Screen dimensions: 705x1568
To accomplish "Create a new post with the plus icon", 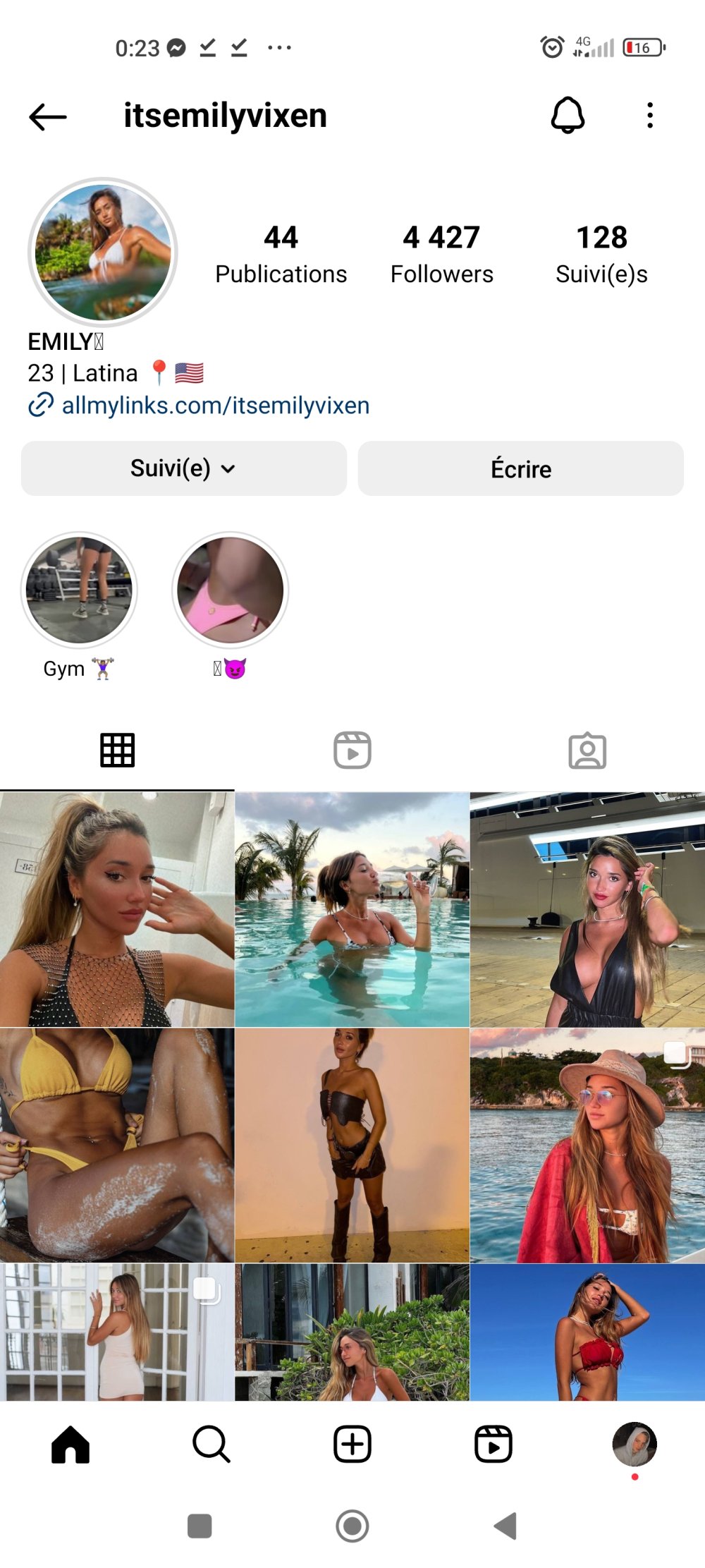I will 352,1444.
